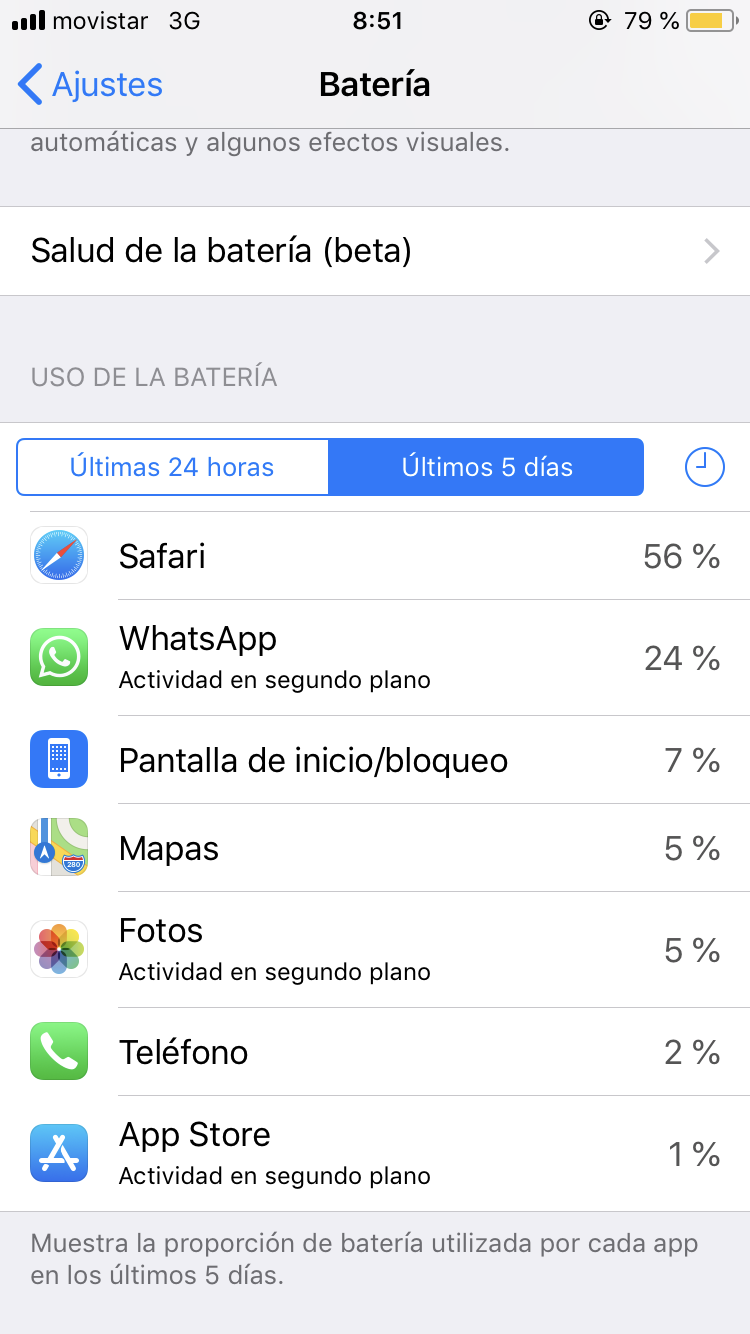This screenshot has width=750, height=1334.
Task: Tap the clock icon to show usage time
Action: (704, 467)
